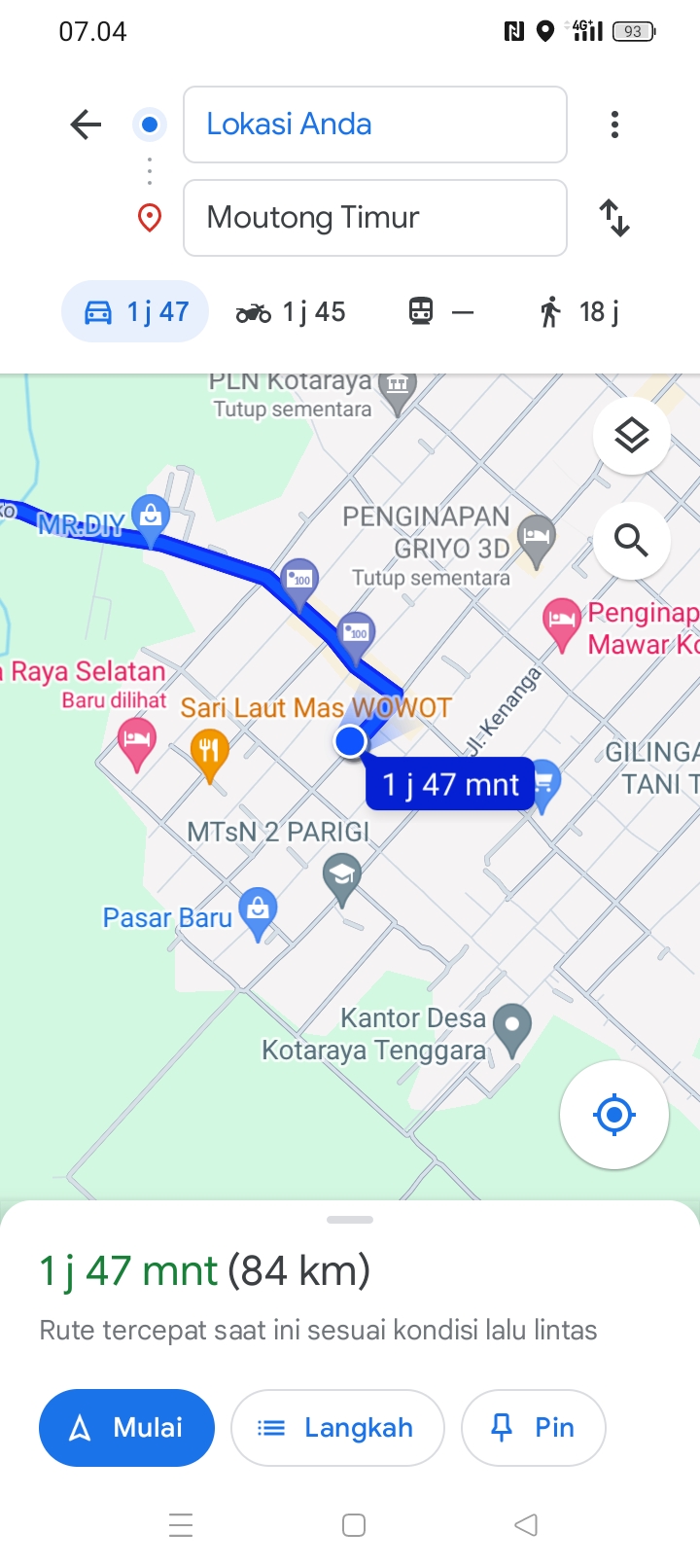700x1568 pixels.
Task: Change the Moutong Timur destination field
Action: click(x=375, y=218)
